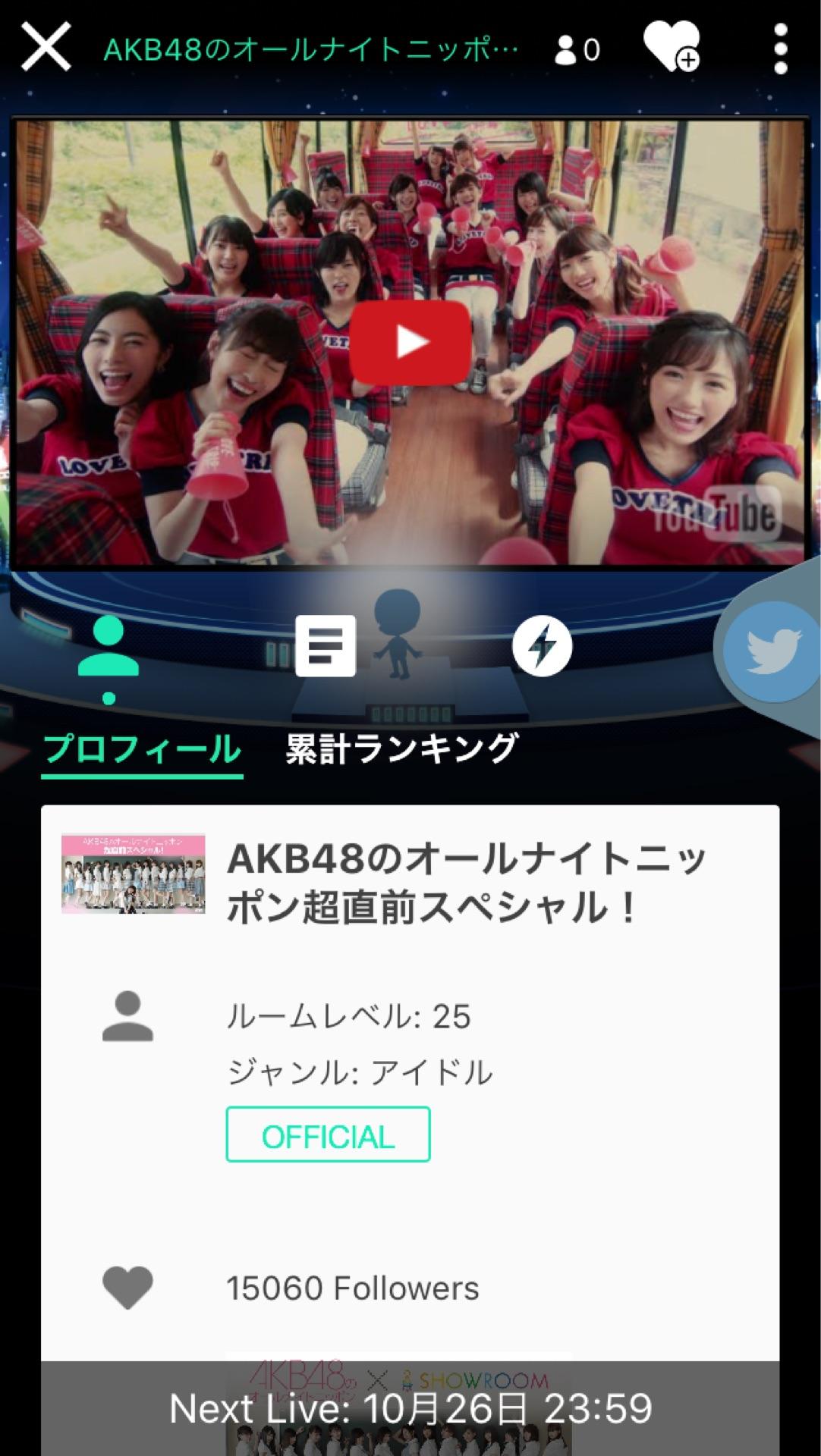Open the three-dot overflow menu
Screen dimensions: 821x1456
click(780, 49)
